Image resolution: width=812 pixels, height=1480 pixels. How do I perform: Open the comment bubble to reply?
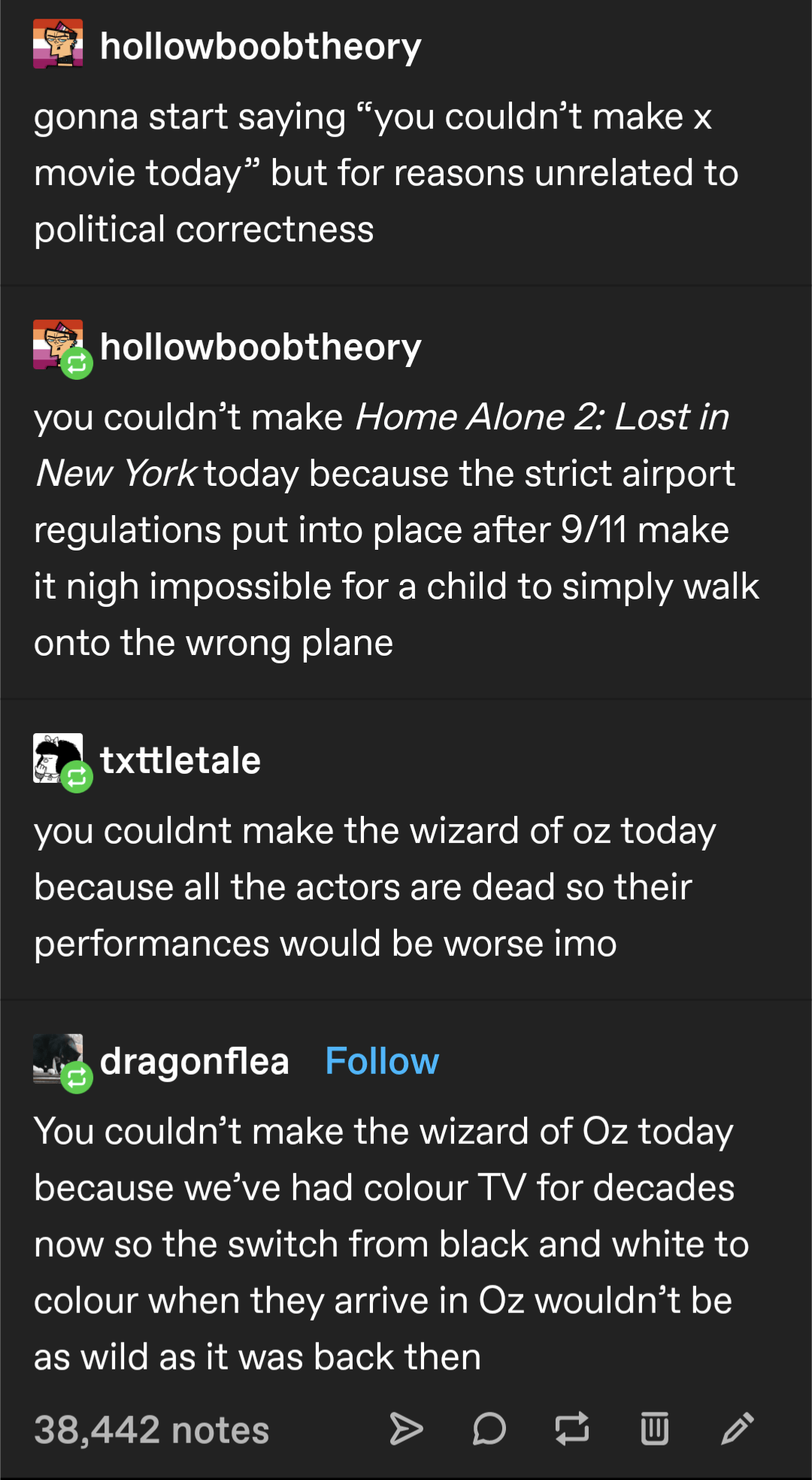coord(489,1429)
